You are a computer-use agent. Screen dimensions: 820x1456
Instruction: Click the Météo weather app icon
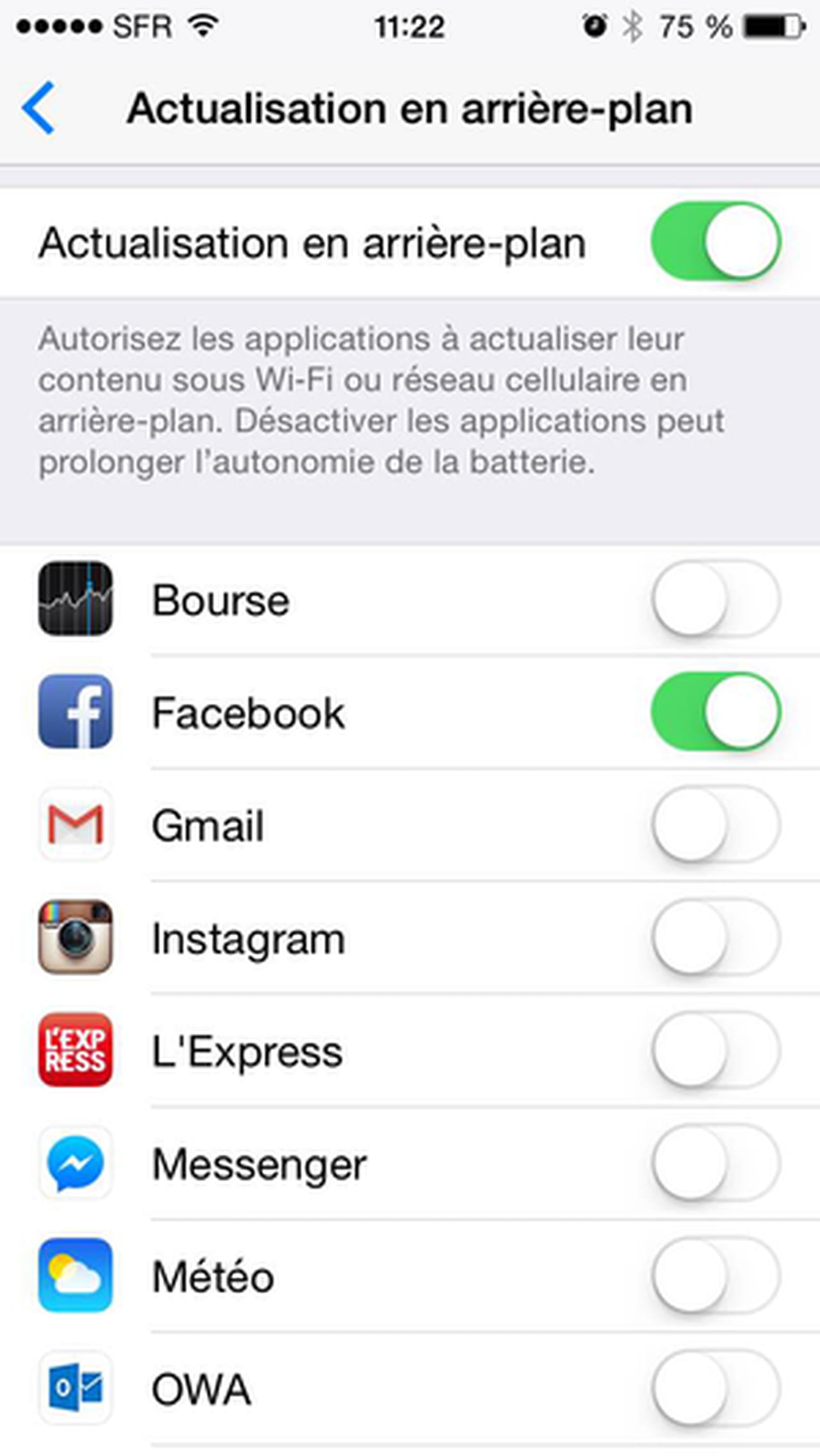(75, 1276)
